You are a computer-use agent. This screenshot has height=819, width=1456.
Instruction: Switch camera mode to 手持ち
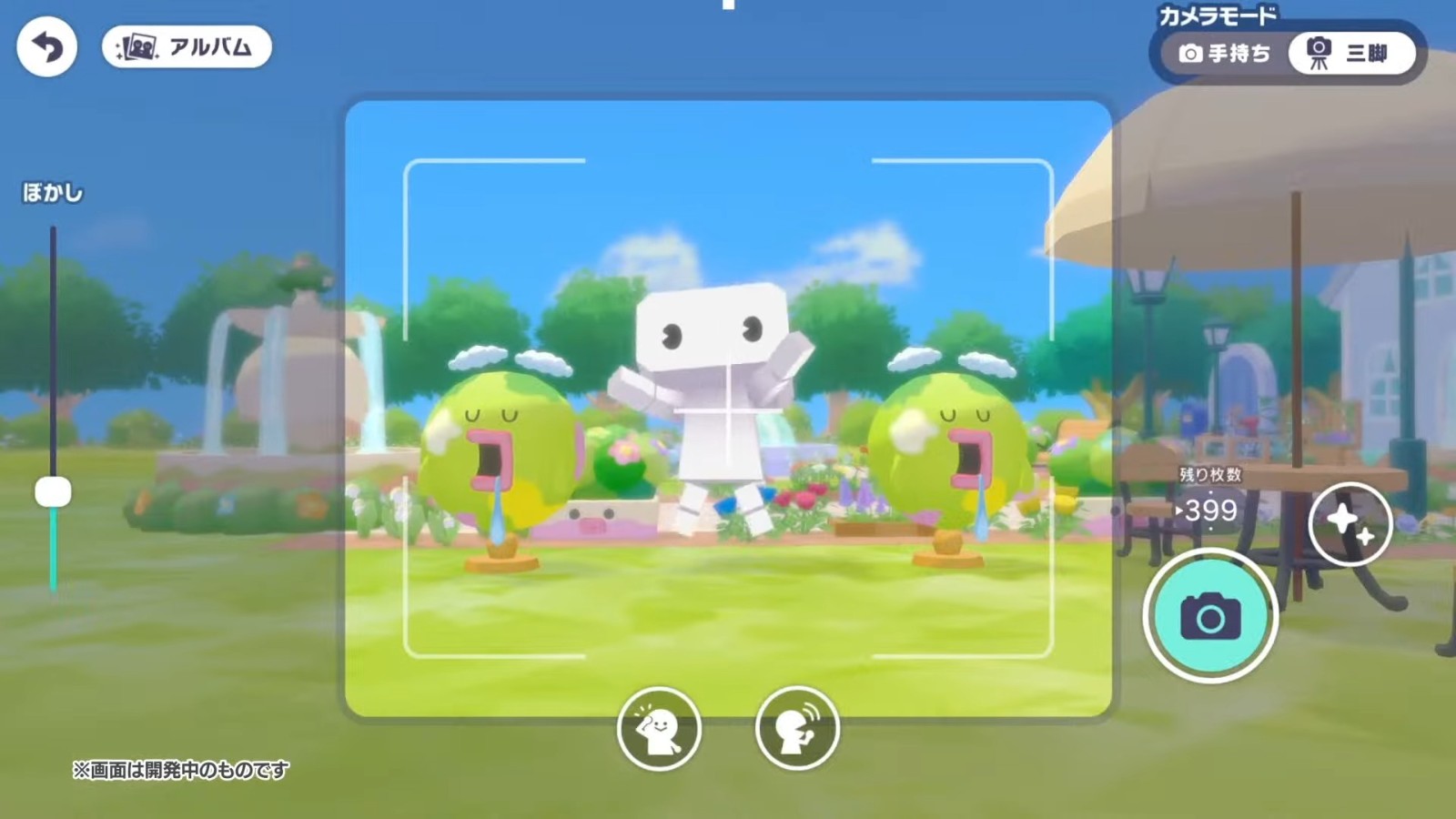[1224, 54]
